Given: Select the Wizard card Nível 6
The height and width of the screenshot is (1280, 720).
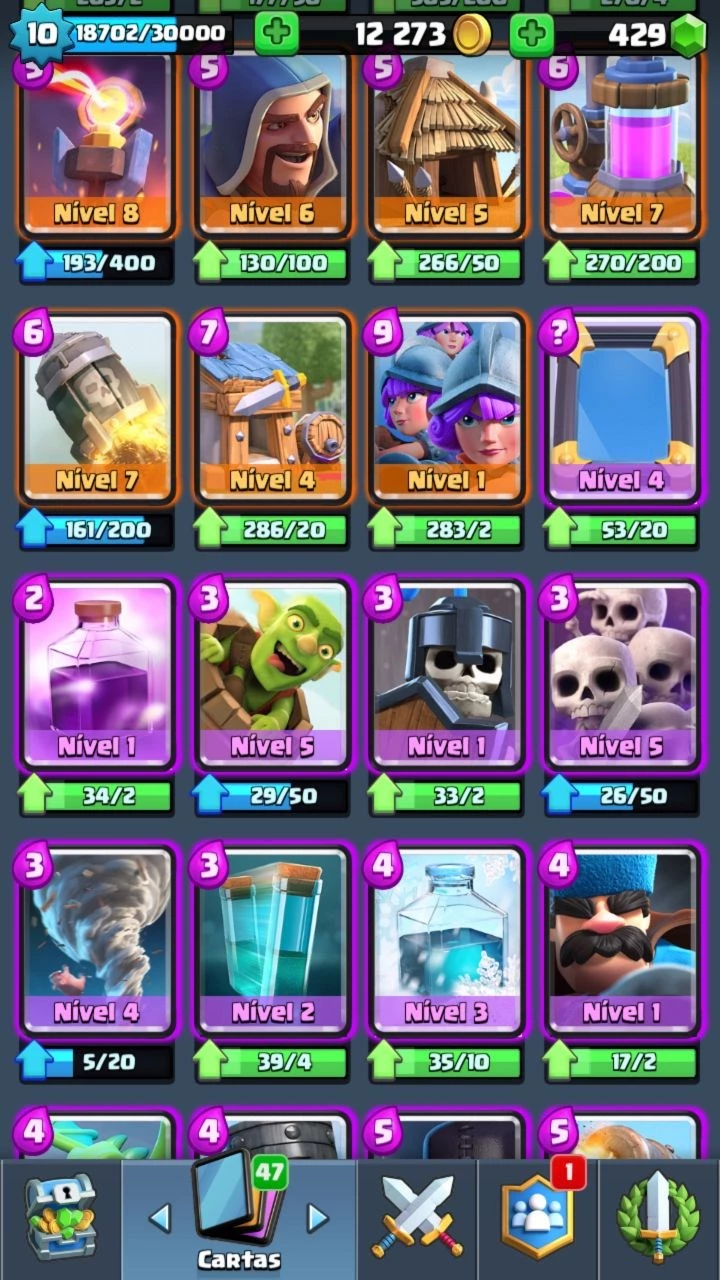Looking at the screenshot, I should tap(273, 145).
